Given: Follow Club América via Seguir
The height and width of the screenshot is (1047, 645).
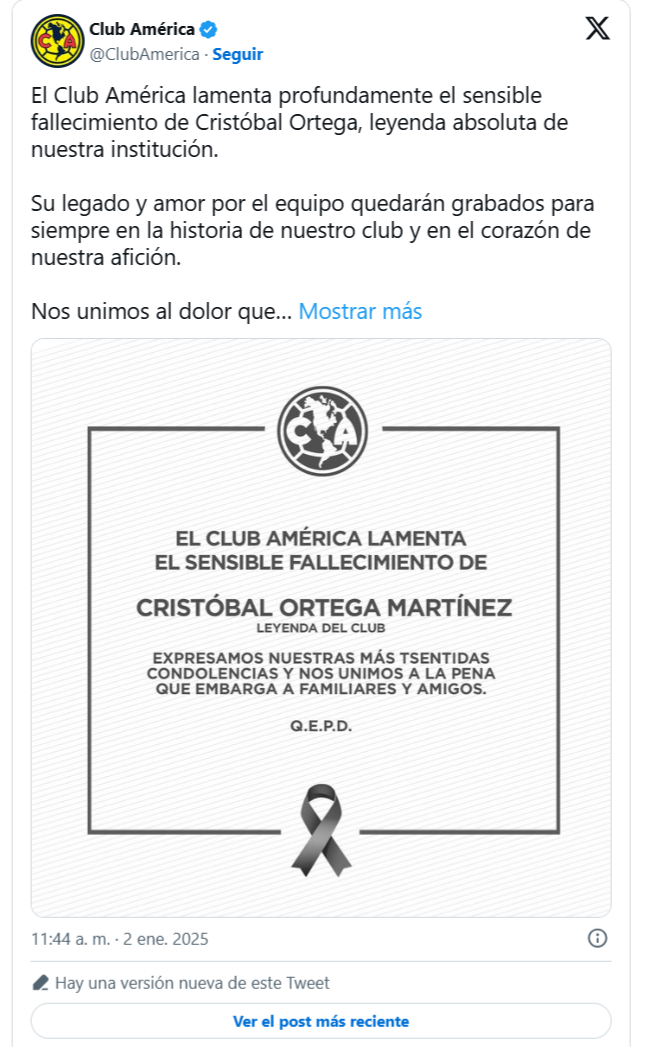Looking at the screenshot, I should (x=237, y=54).
